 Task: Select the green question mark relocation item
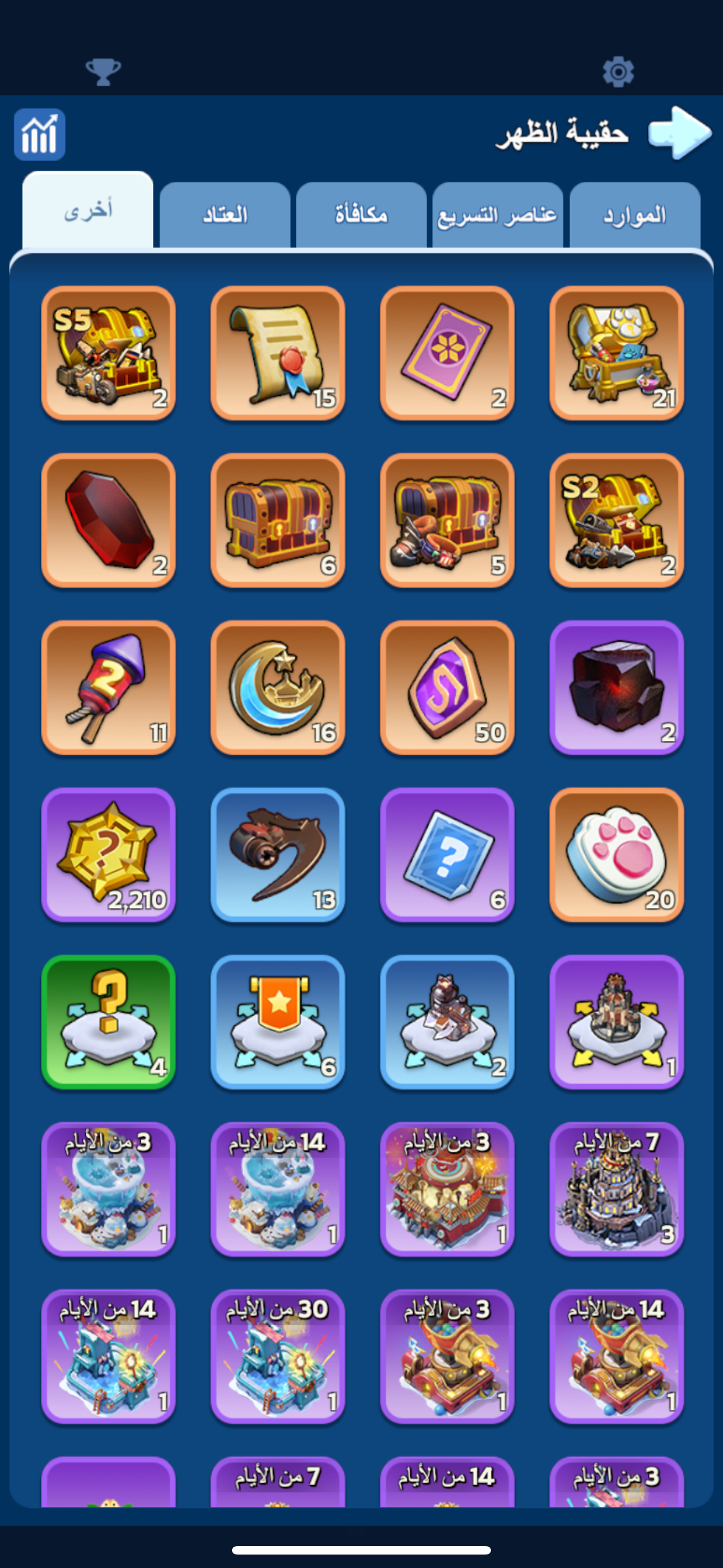[108, 1022]
